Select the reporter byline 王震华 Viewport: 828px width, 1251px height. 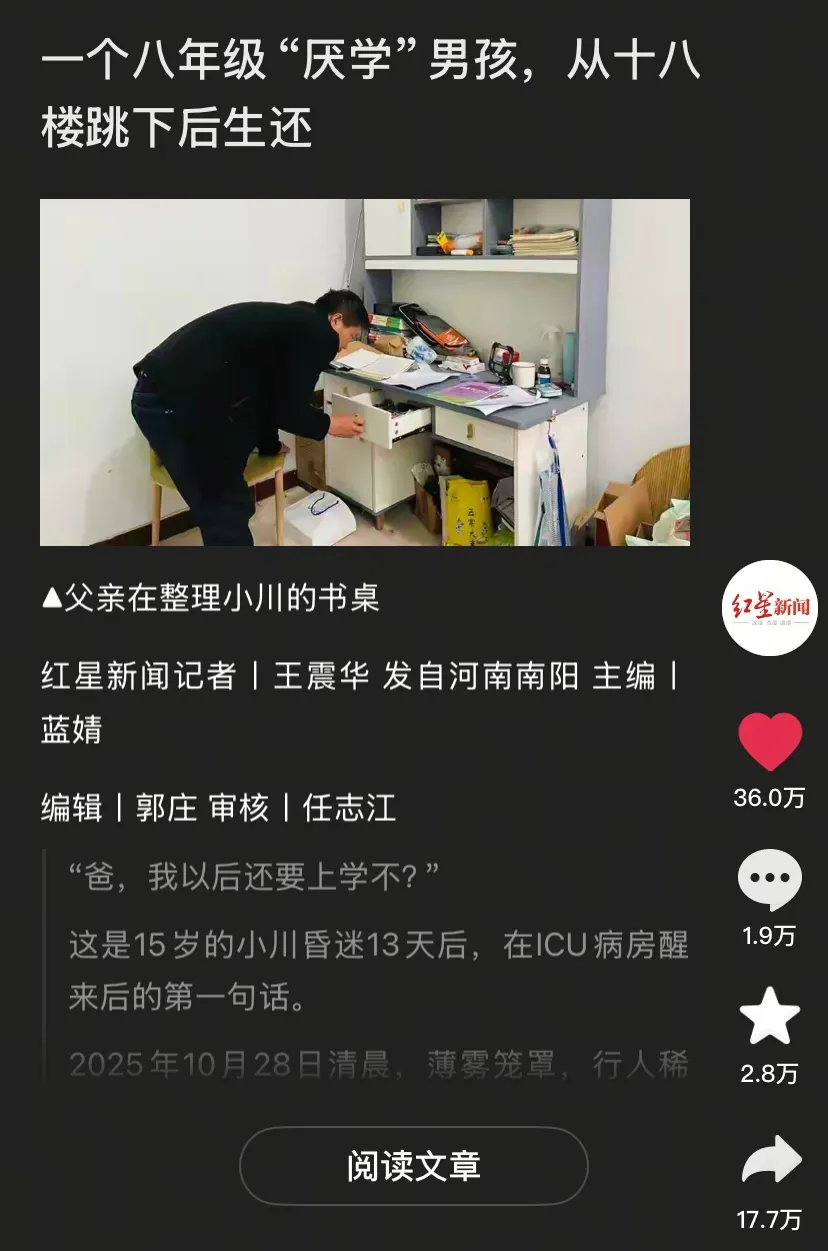[325, 674]
